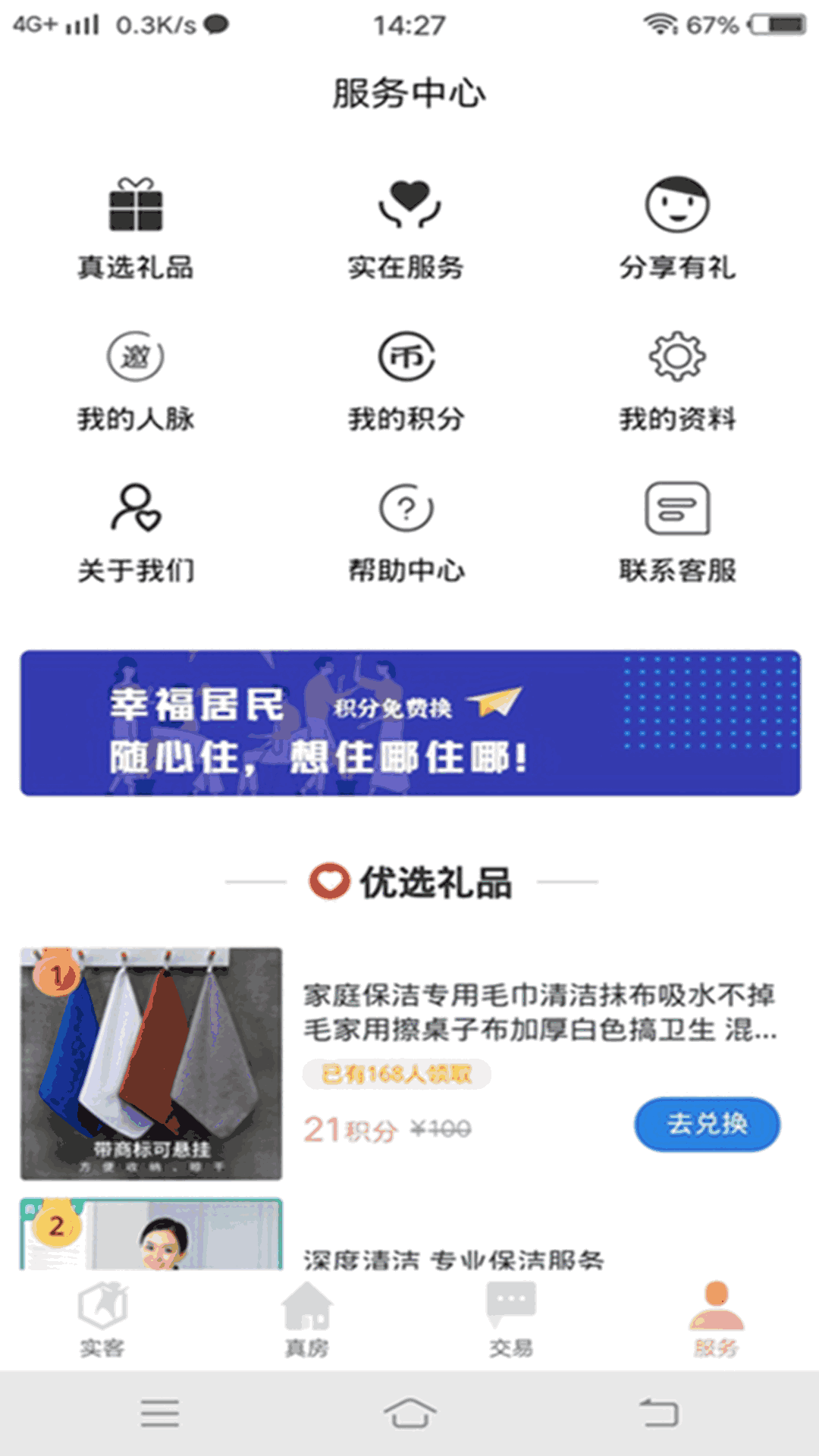
Task: Open the 深度清洁 cleaning service item
Action: pyautogui.click(x=453, y=1259)
